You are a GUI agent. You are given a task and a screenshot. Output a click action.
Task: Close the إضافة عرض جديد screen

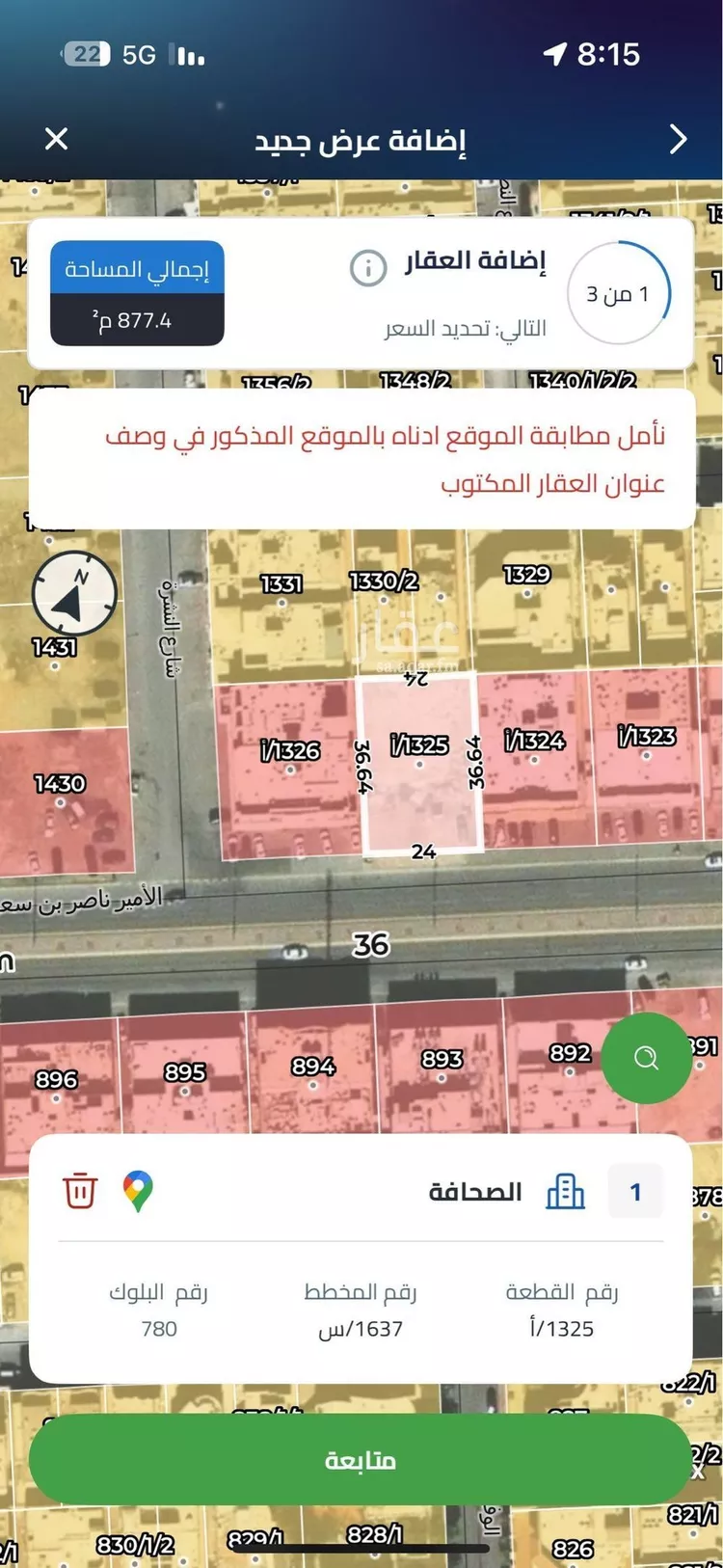pyautogui.click(x=56, y=139)
